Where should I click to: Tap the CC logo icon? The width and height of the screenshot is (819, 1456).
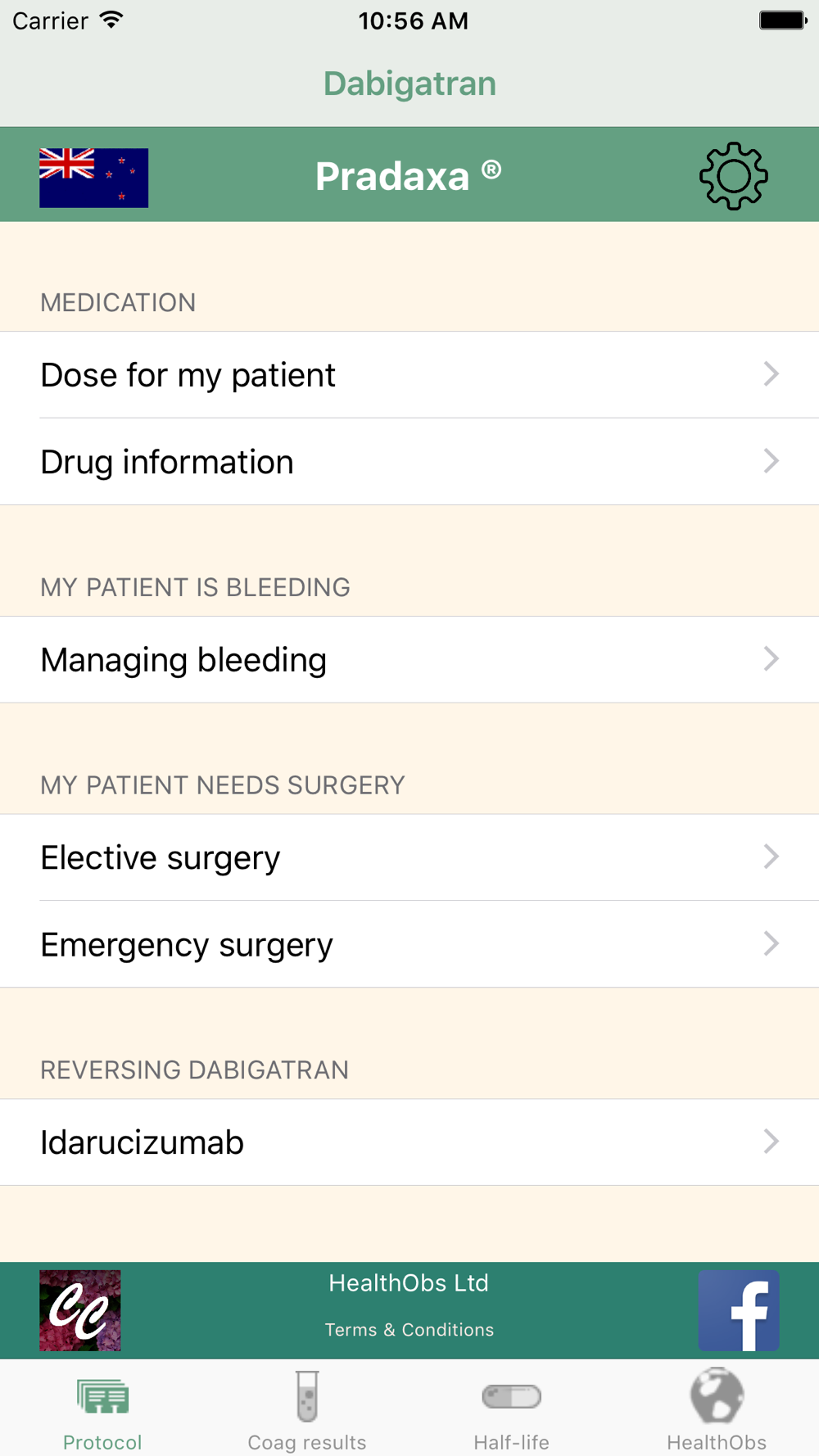pos(80,1310)
